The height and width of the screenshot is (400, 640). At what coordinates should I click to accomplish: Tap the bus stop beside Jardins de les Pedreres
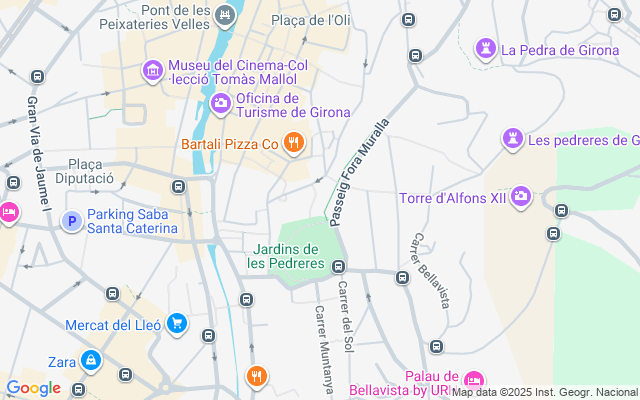(339, 266)
